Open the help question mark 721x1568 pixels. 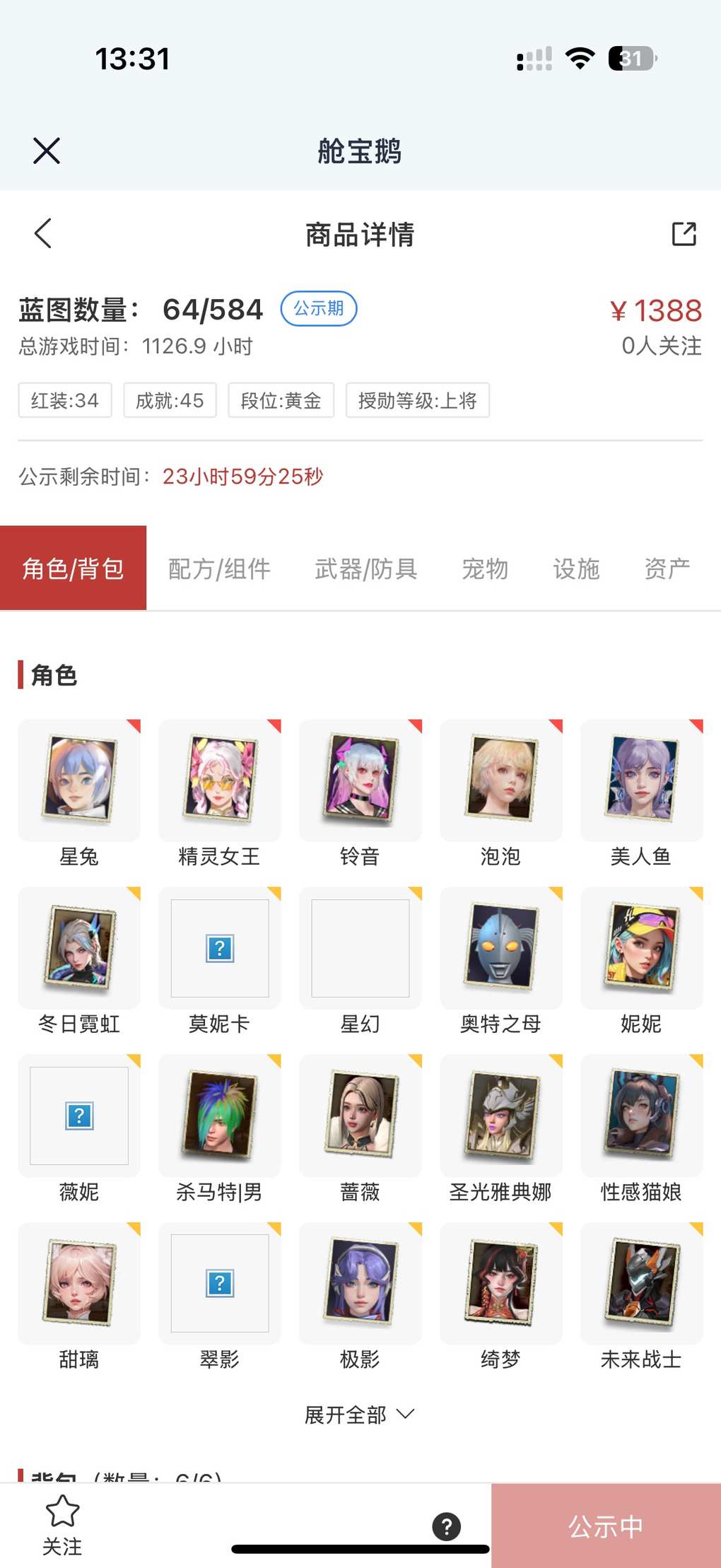tap(446, 1526)
